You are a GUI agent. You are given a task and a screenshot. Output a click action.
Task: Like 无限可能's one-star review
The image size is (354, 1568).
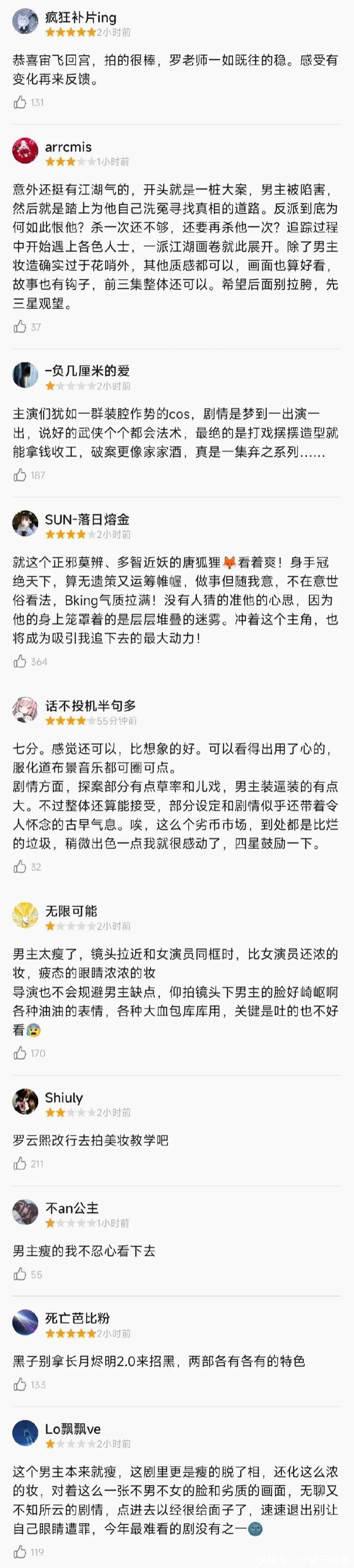(20, 1053)
